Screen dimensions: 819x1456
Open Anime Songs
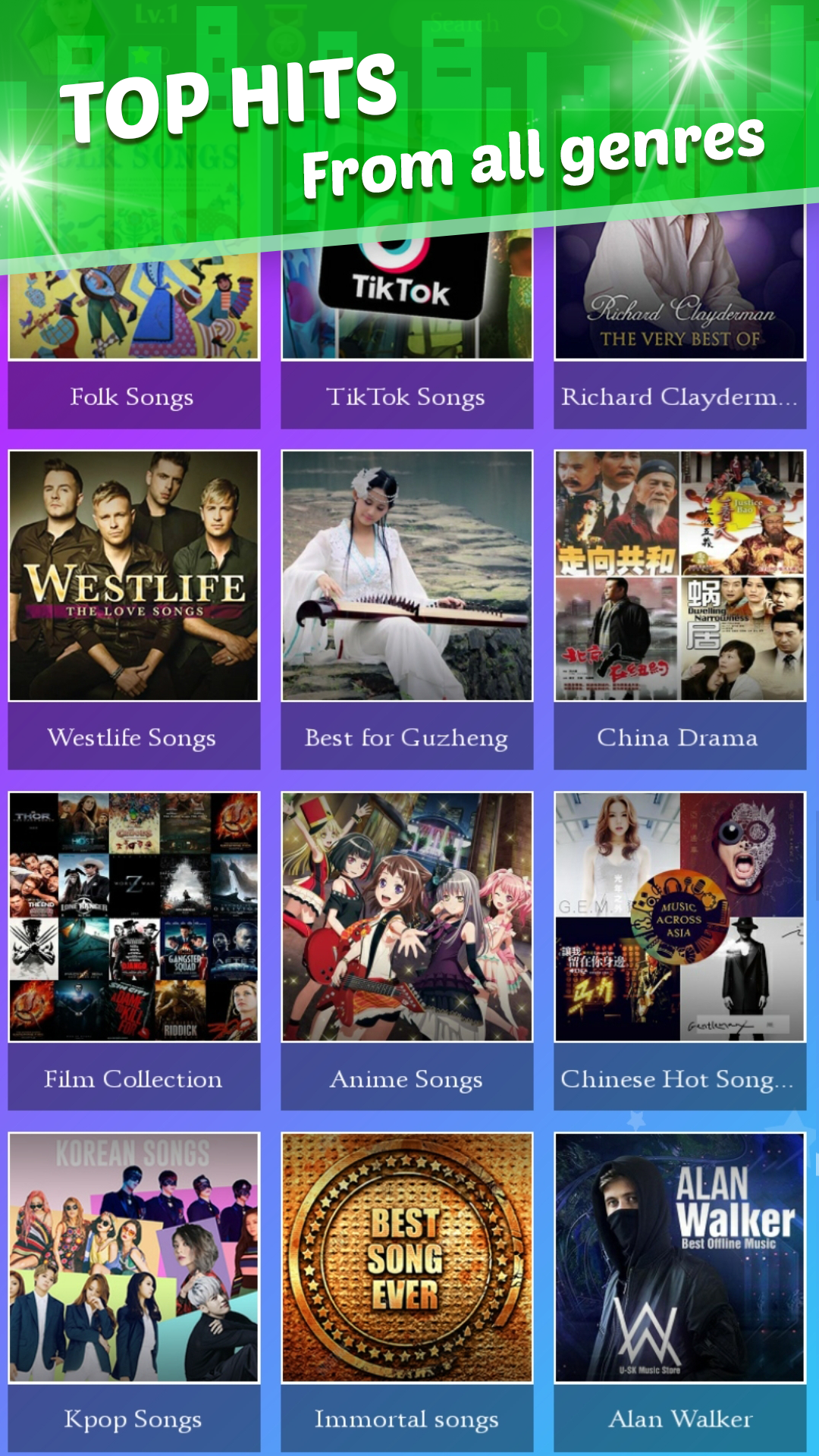(406, 948)
